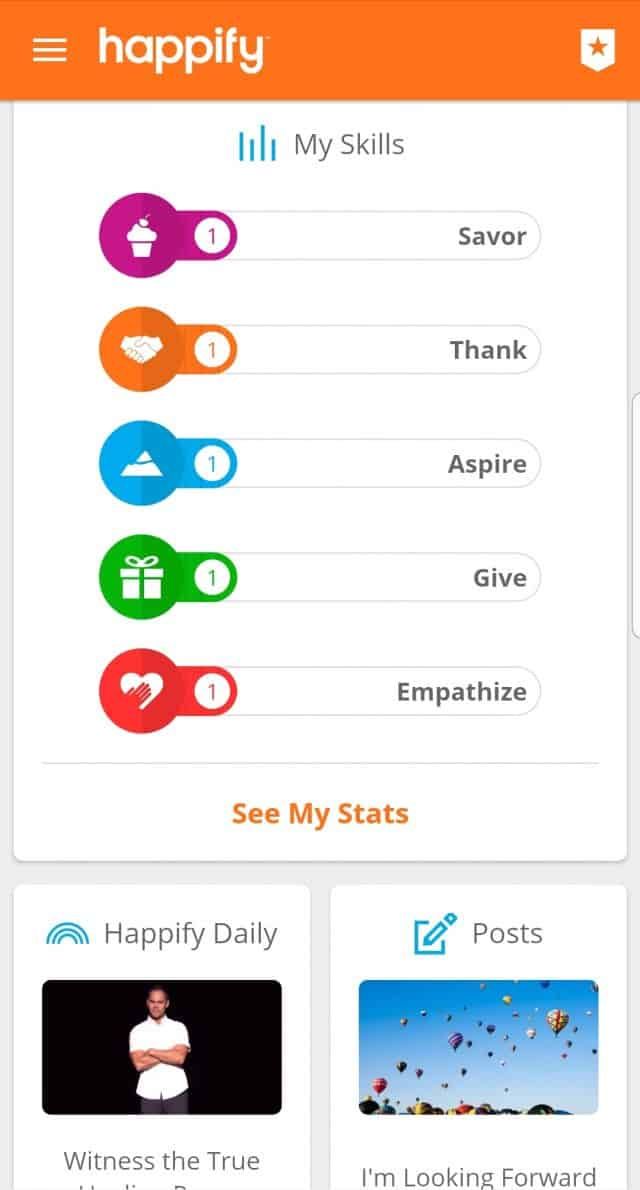Select the Aspire skill bar
Screen dimensions: 640x1190
(320, 464)
